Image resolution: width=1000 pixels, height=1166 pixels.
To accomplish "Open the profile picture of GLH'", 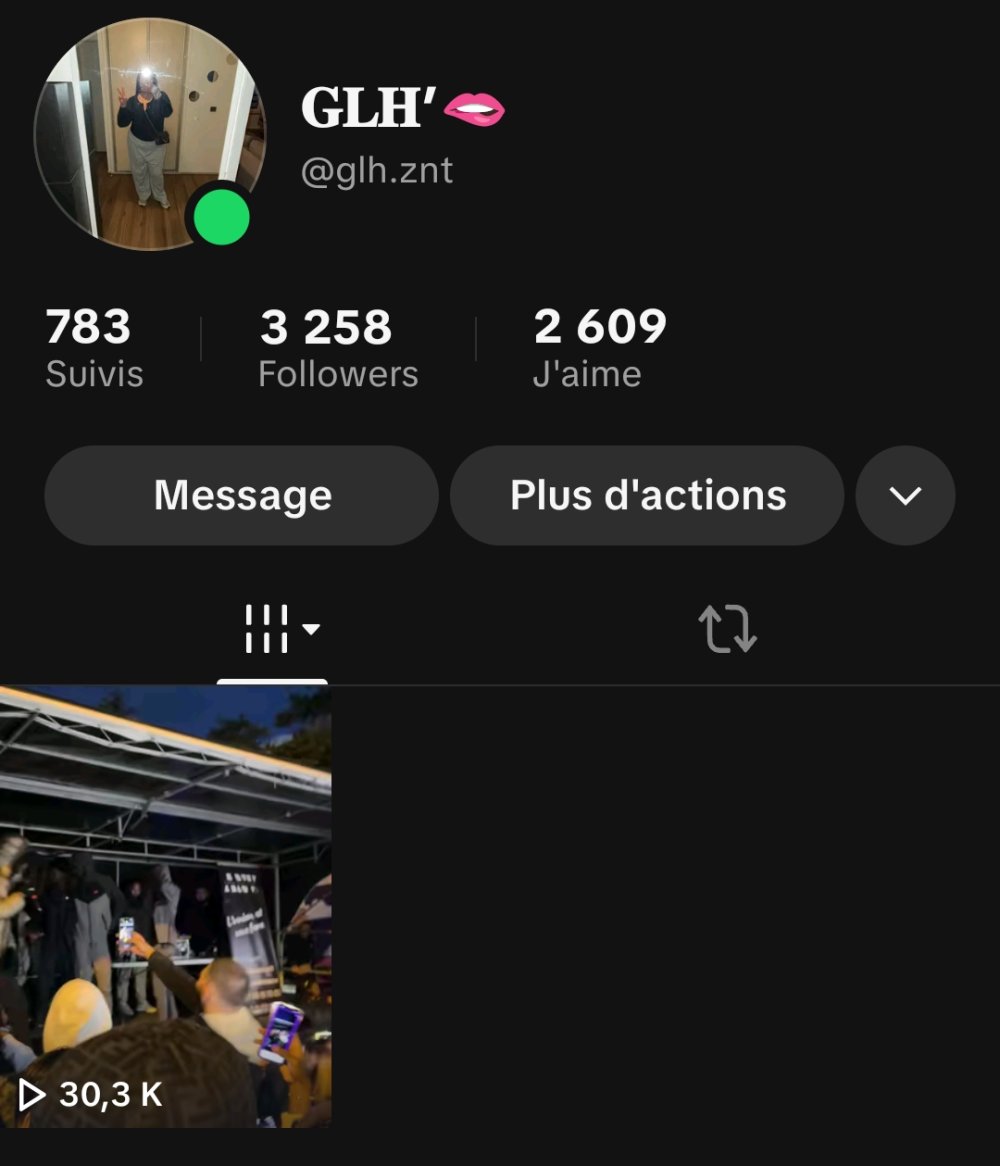I will tap(149, 135).
